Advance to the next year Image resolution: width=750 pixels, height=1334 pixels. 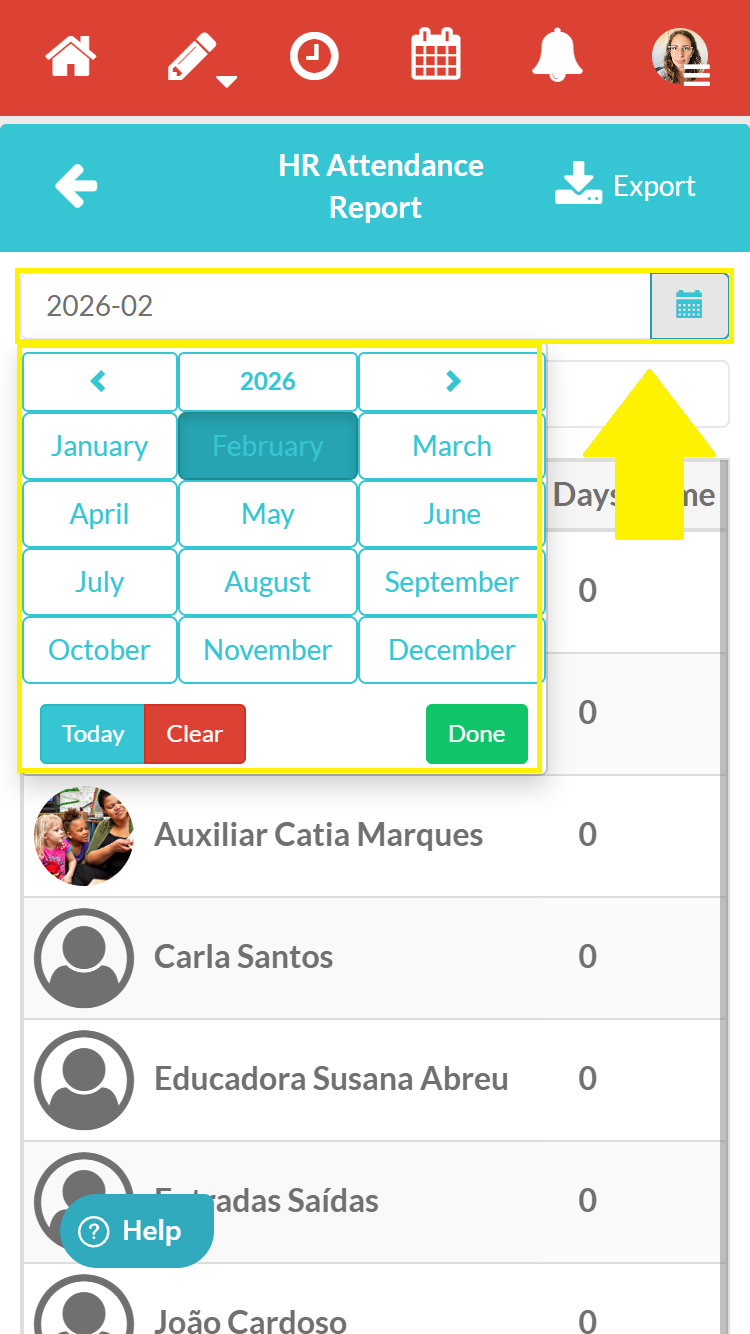[452, 381]
